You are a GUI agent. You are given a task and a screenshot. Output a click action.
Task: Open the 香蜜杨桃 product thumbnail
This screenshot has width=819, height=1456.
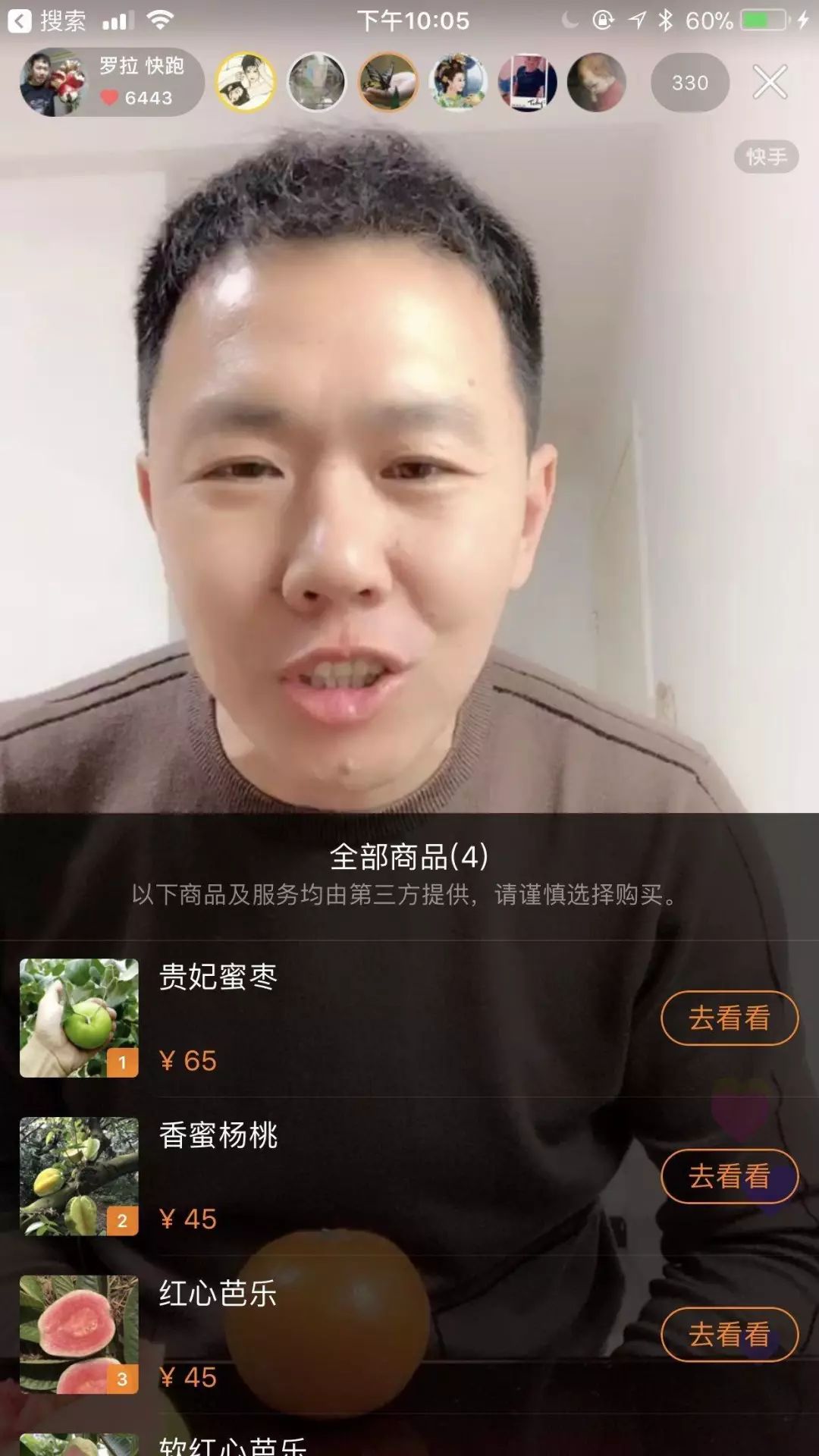click(x=79, y=1176)
